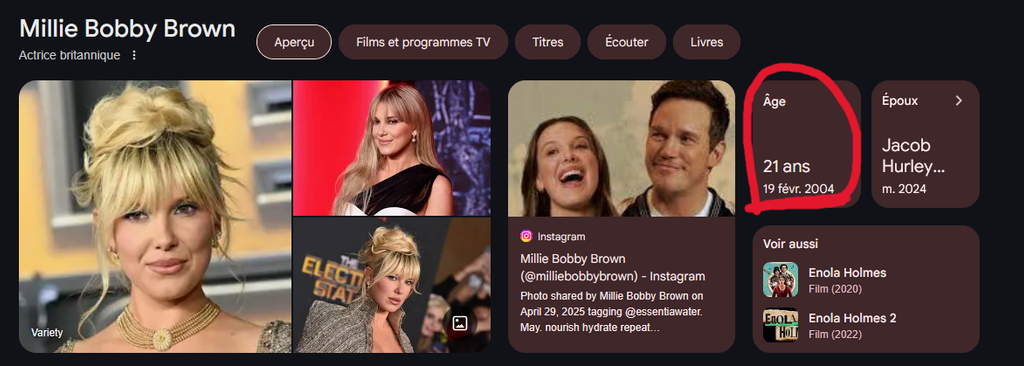
Task: Switch to the Écouter tab
Action: click(x=626, y=42)
